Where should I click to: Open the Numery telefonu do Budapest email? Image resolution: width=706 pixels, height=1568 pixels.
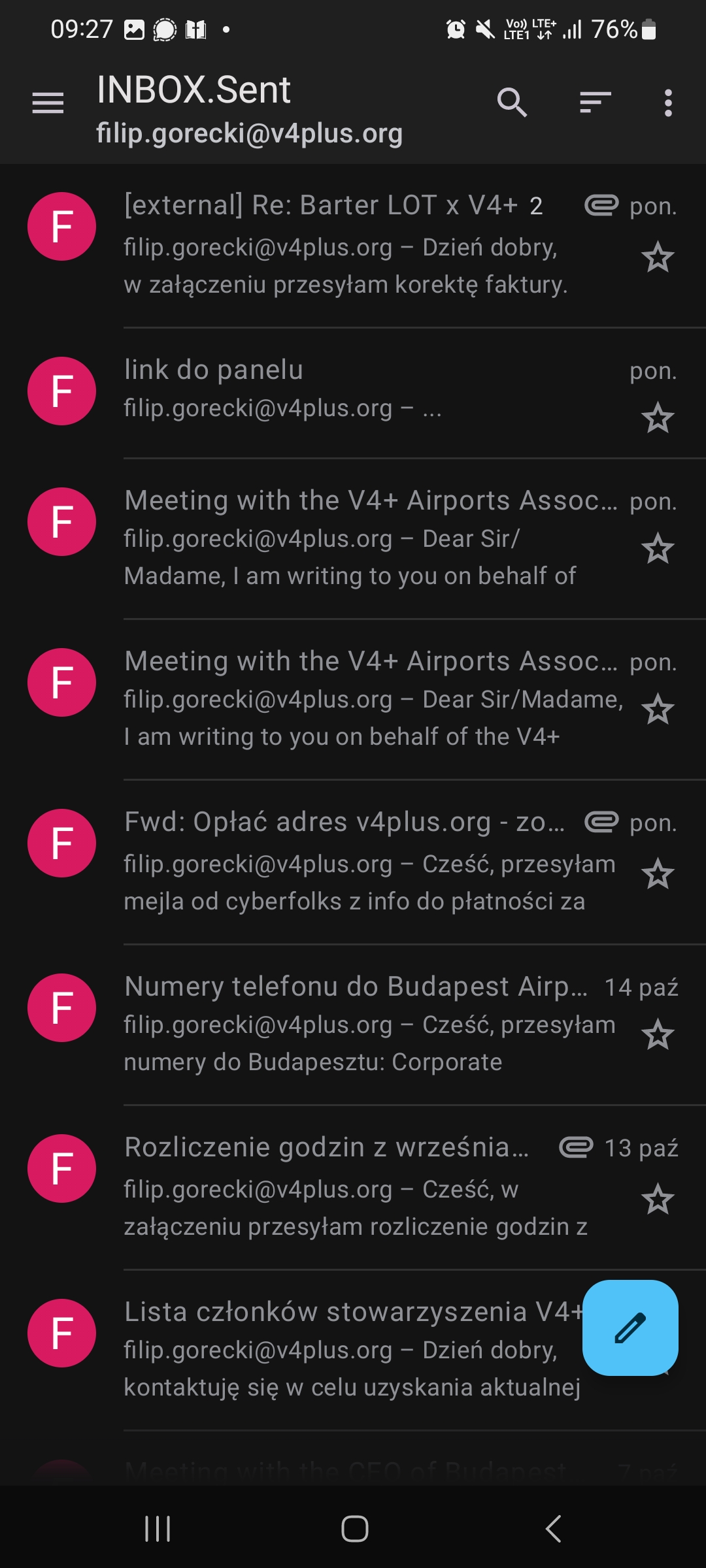click(346, 1023)
